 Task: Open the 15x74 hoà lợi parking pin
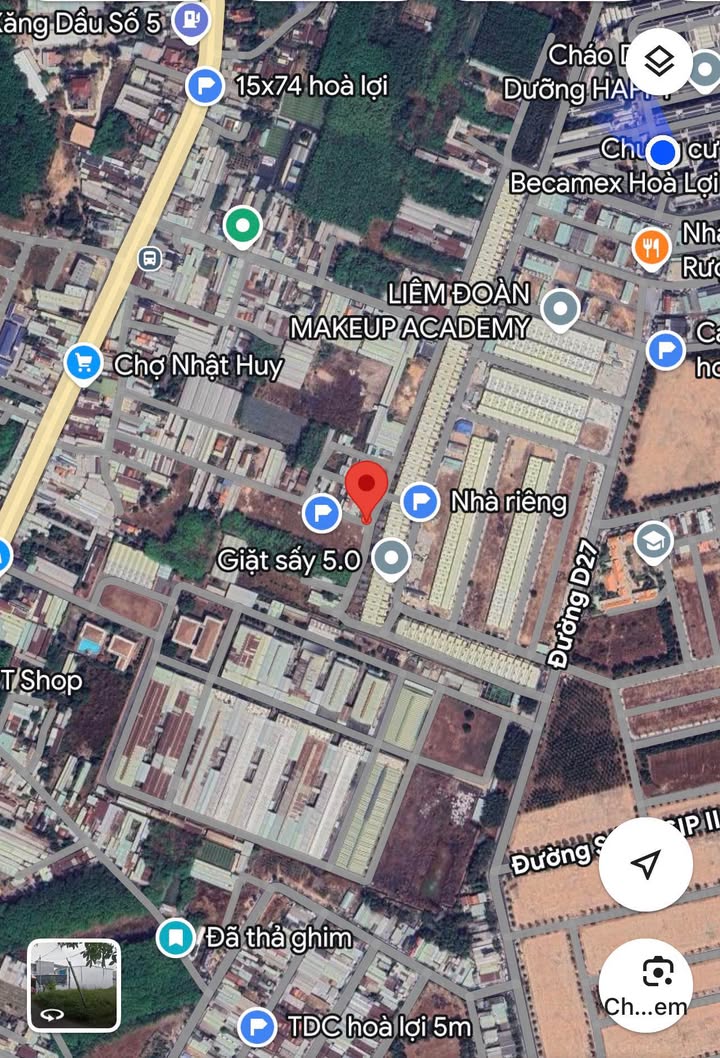tap(205, 86)
